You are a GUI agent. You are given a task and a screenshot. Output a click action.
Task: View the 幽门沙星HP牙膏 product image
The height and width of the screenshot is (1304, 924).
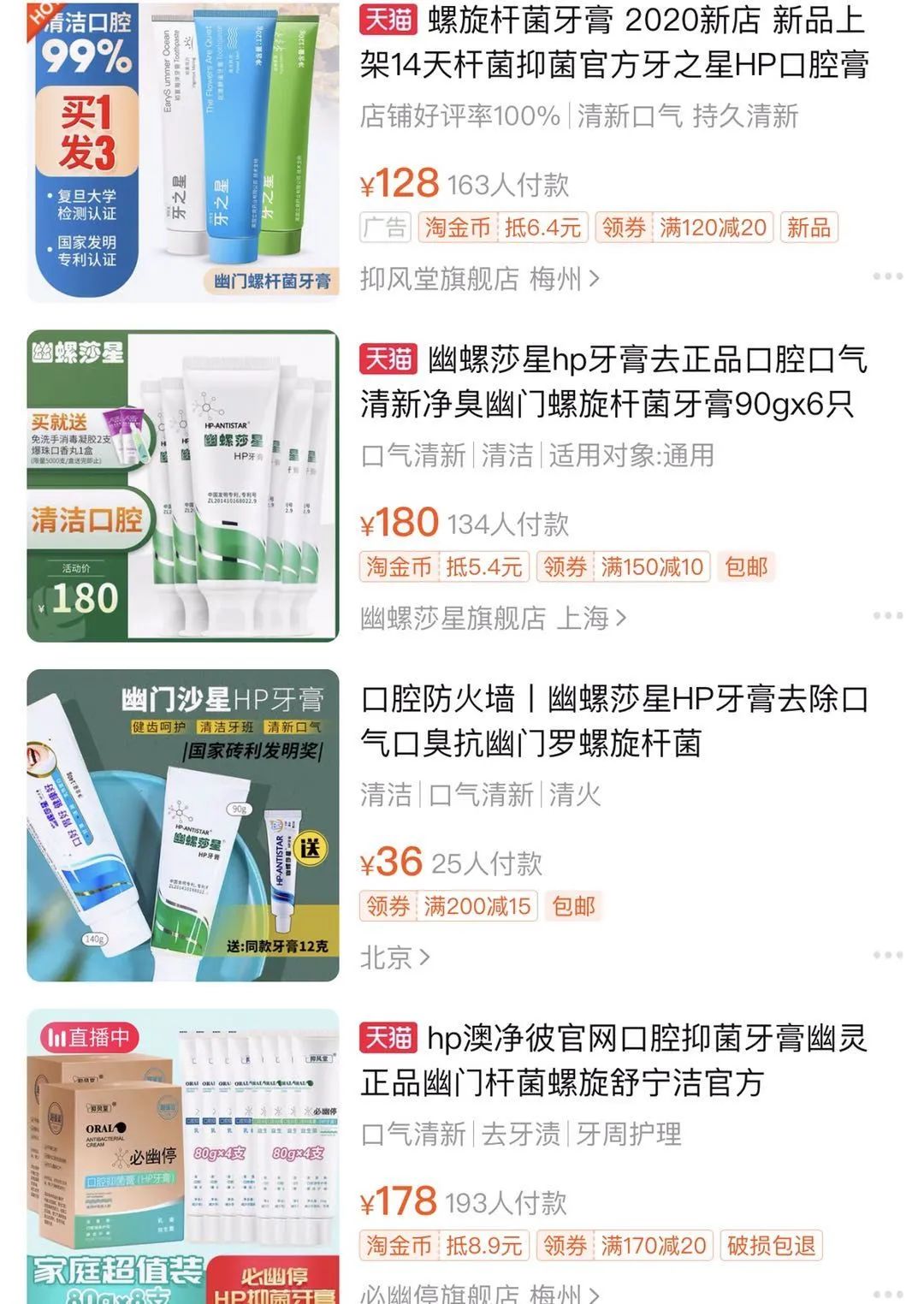pyautogui.click(x=183, y=825)
